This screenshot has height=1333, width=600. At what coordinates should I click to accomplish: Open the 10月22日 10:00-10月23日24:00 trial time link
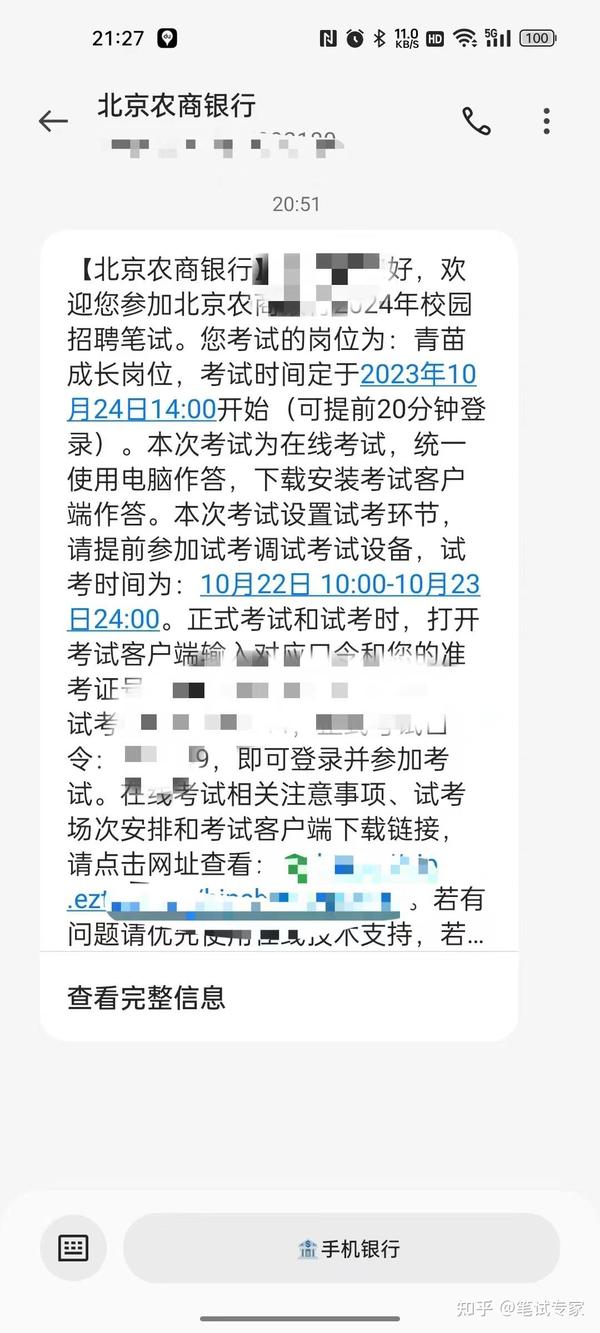[340, 584]
